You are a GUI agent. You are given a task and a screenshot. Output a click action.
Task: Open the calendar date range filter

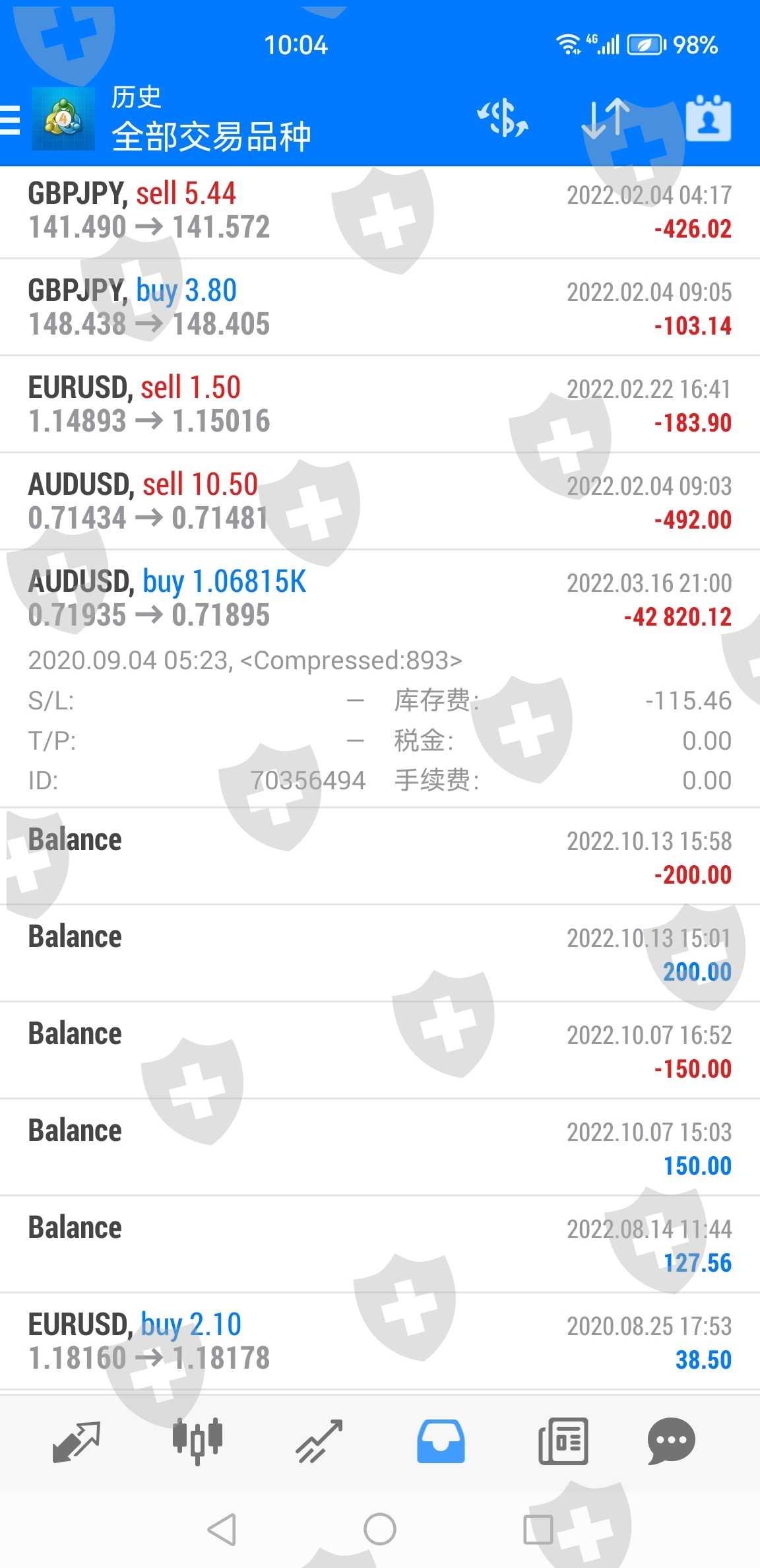[x=708, y=119]
